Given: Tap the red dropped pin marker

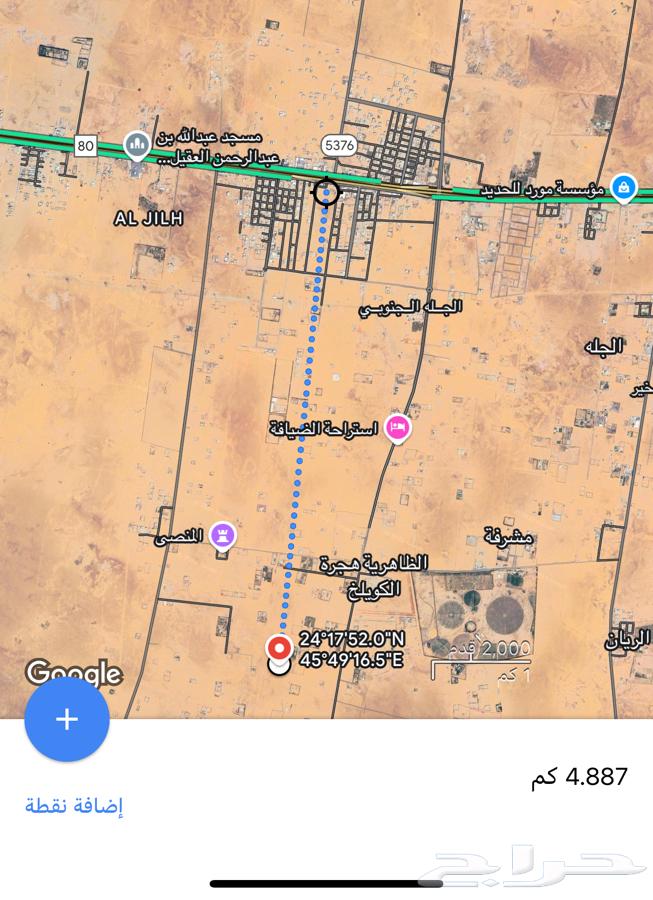Looking at the screenshot, I should tap(280, 647).
